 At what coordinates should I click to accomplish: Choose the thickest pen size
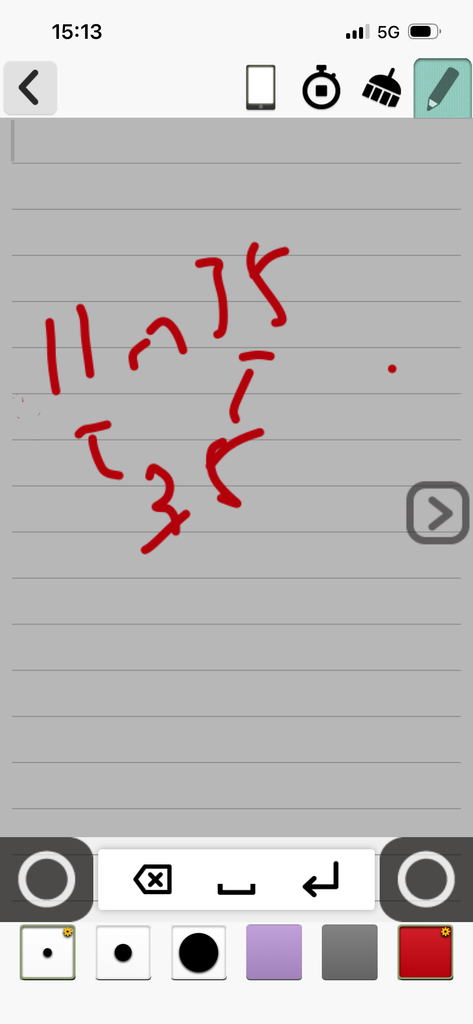199,952
